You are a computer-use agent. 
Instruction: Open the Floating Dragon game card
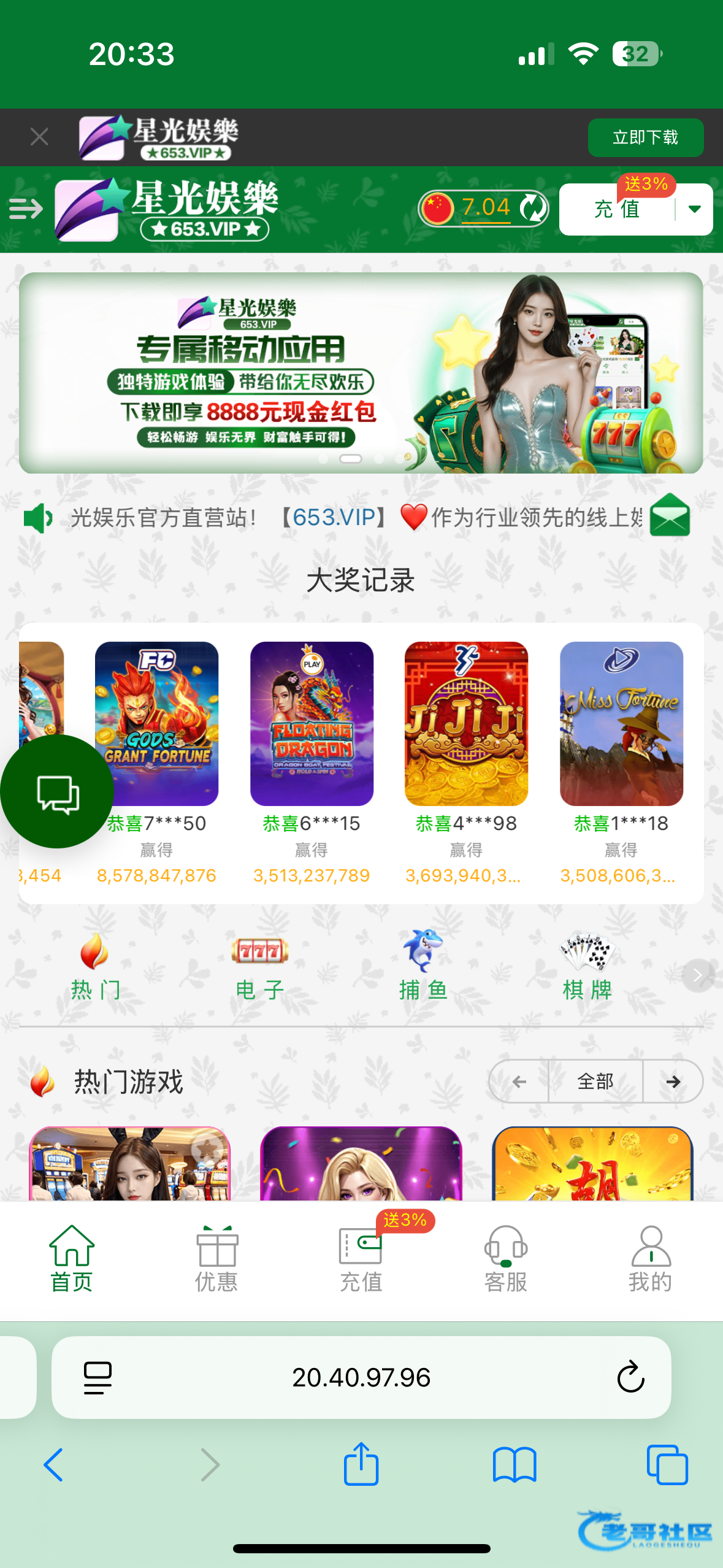coord(312,724)
